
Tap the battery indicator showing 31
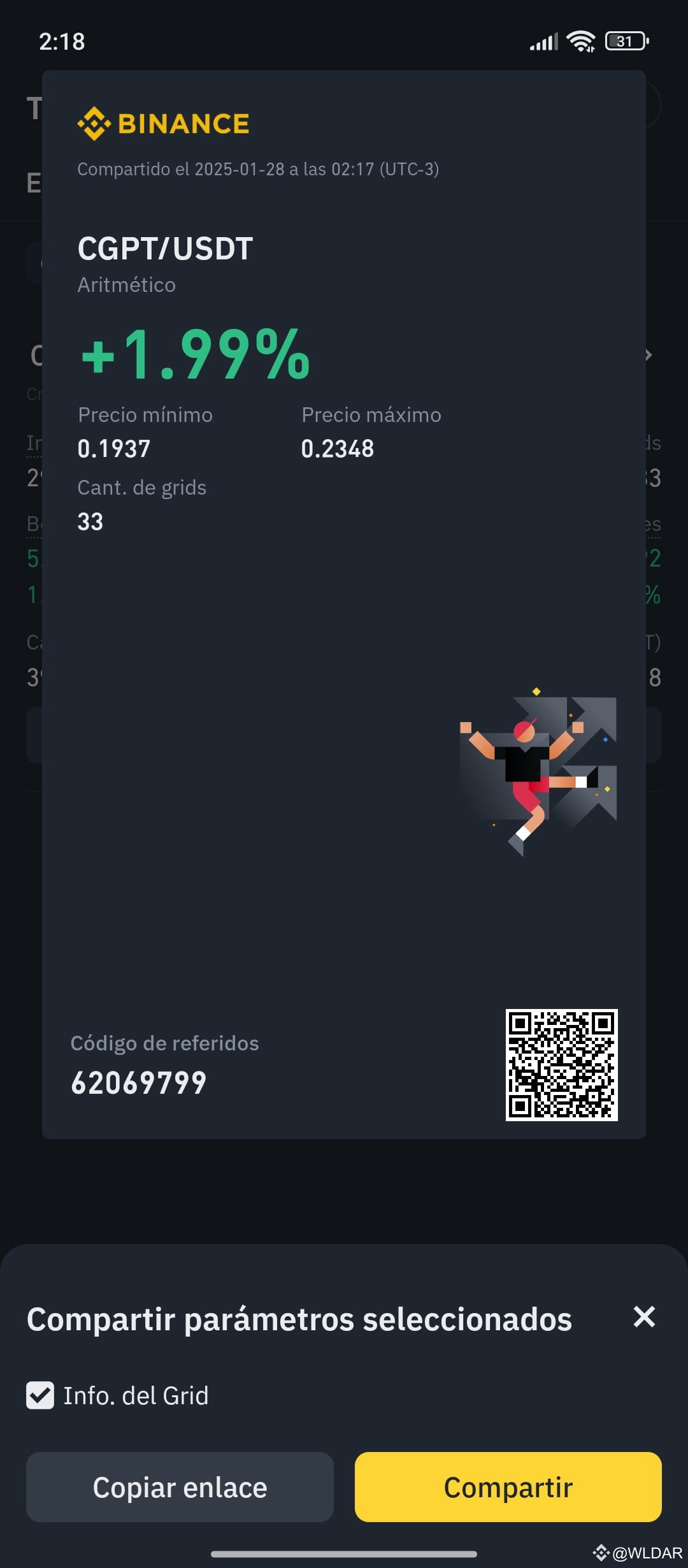624,41
